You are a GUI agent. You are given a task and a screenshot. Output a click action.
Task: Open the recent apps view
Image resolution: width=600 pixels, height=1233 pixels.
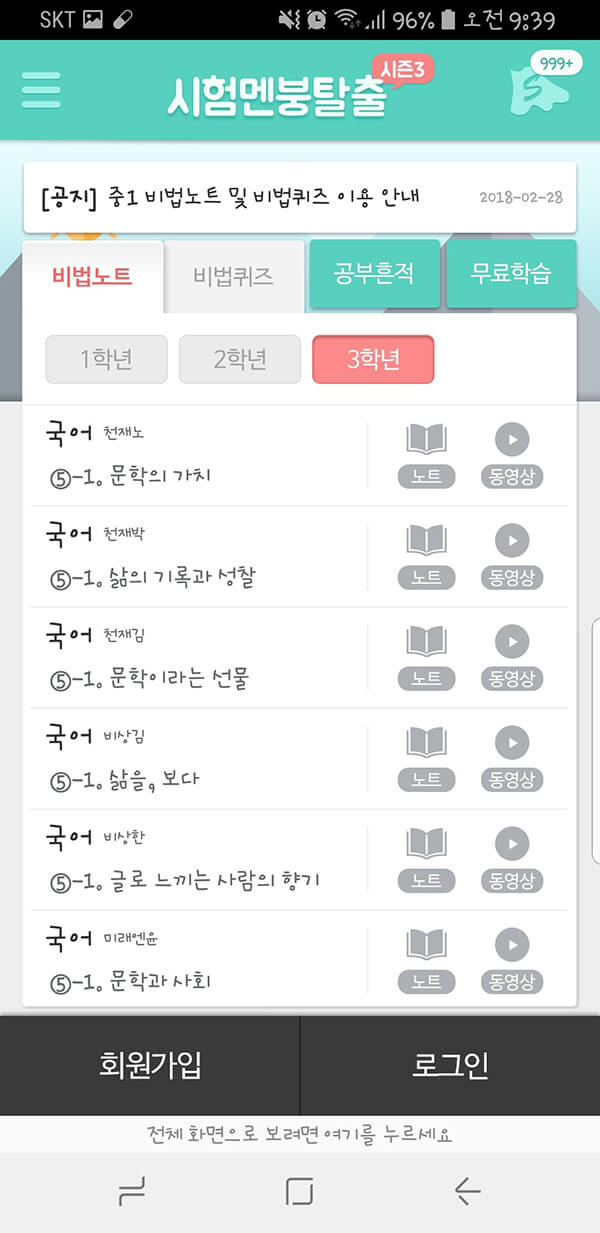click(132, 1191)
